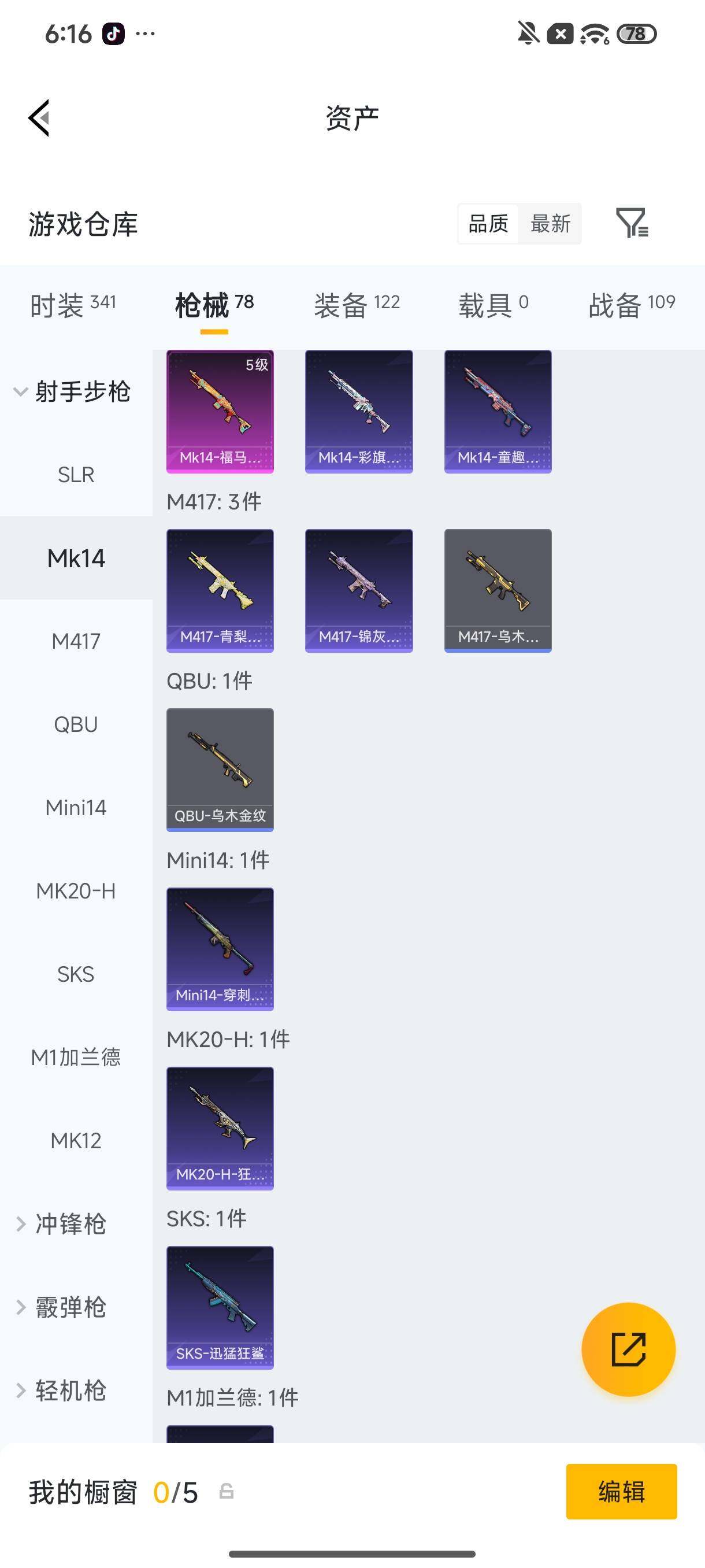Screen dimensions: 705x1568
Task: Open the filter icon next to 最新
Action: pyautogui.click(x=632, y=223)
